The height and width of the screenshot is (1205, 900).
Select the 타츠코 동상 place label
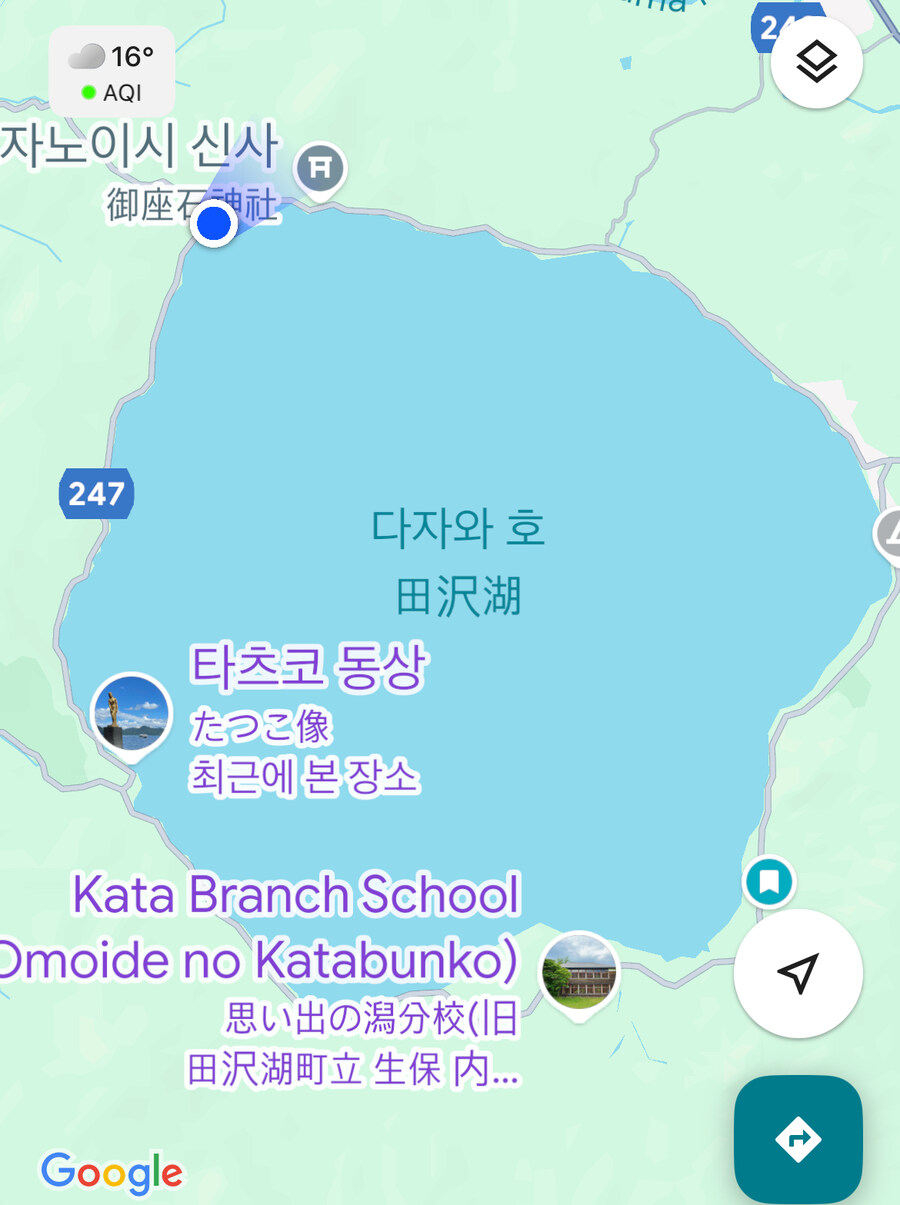click(310, 668)
